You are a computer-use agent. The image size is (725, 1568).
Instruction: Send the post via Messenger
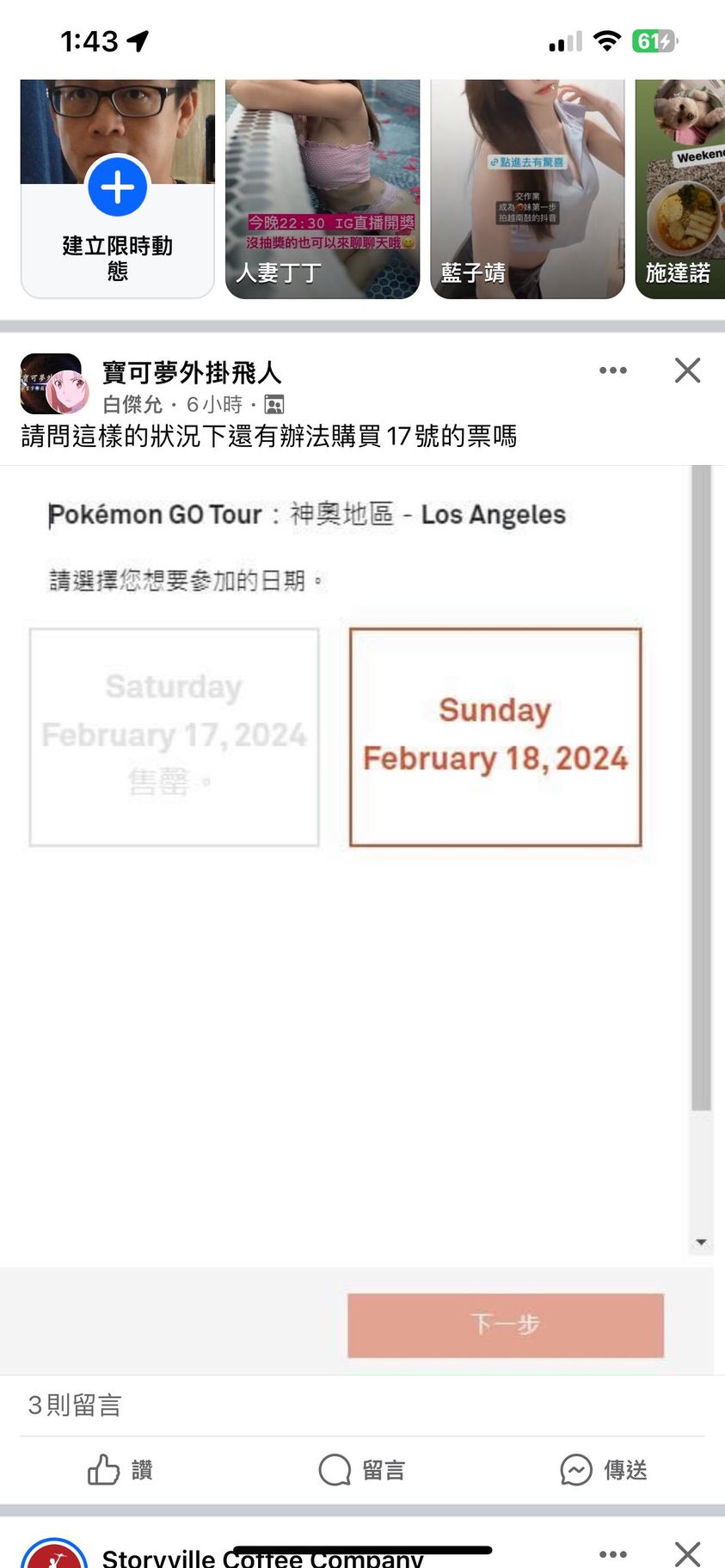[x=603, y=1470]
